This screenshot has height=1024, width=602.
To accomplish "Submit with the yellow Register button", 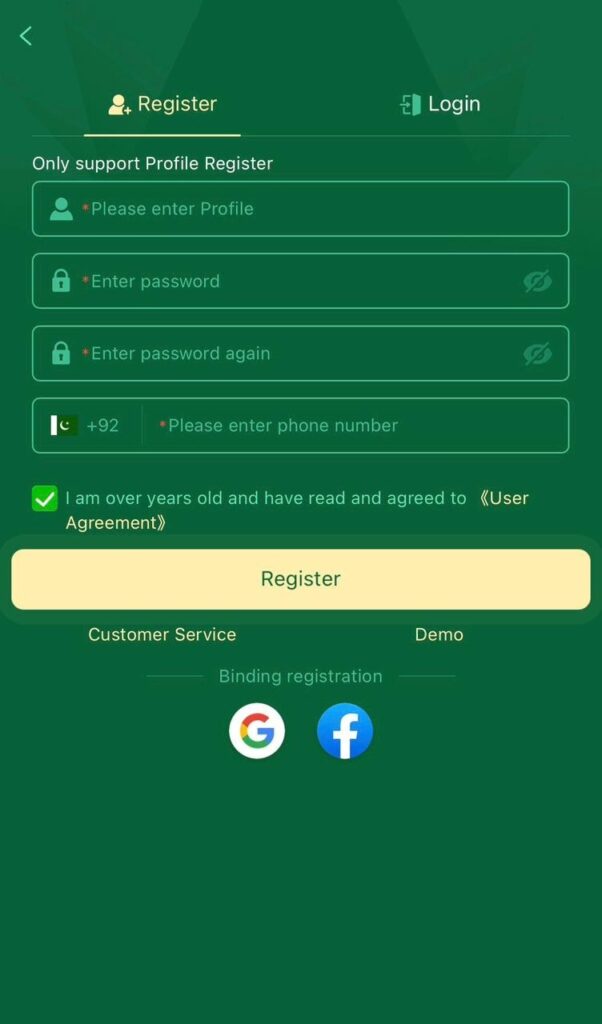I will (300, 579).
